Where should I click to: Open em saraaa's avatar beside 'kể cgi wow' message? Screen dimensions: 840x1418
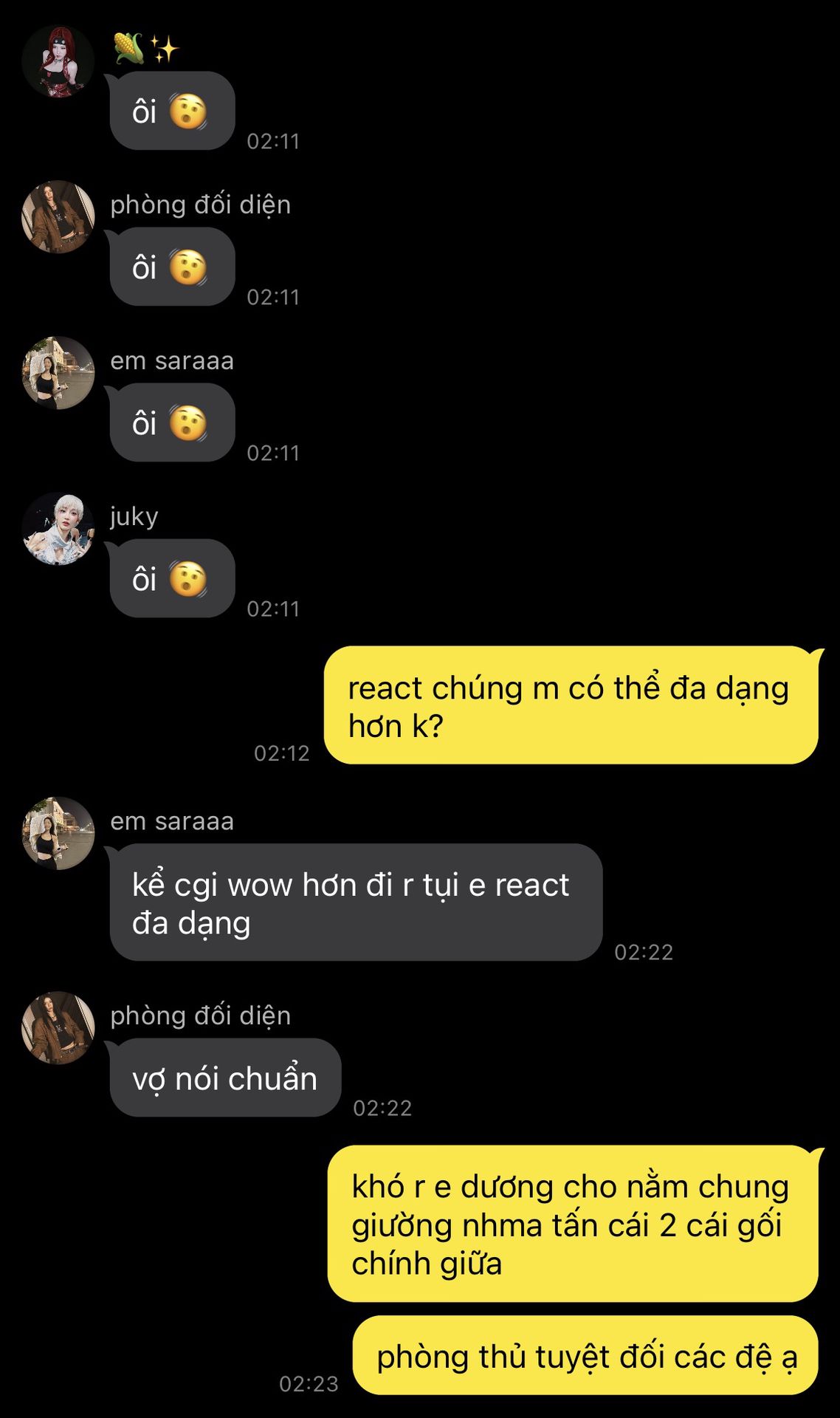tap(58, 833)
